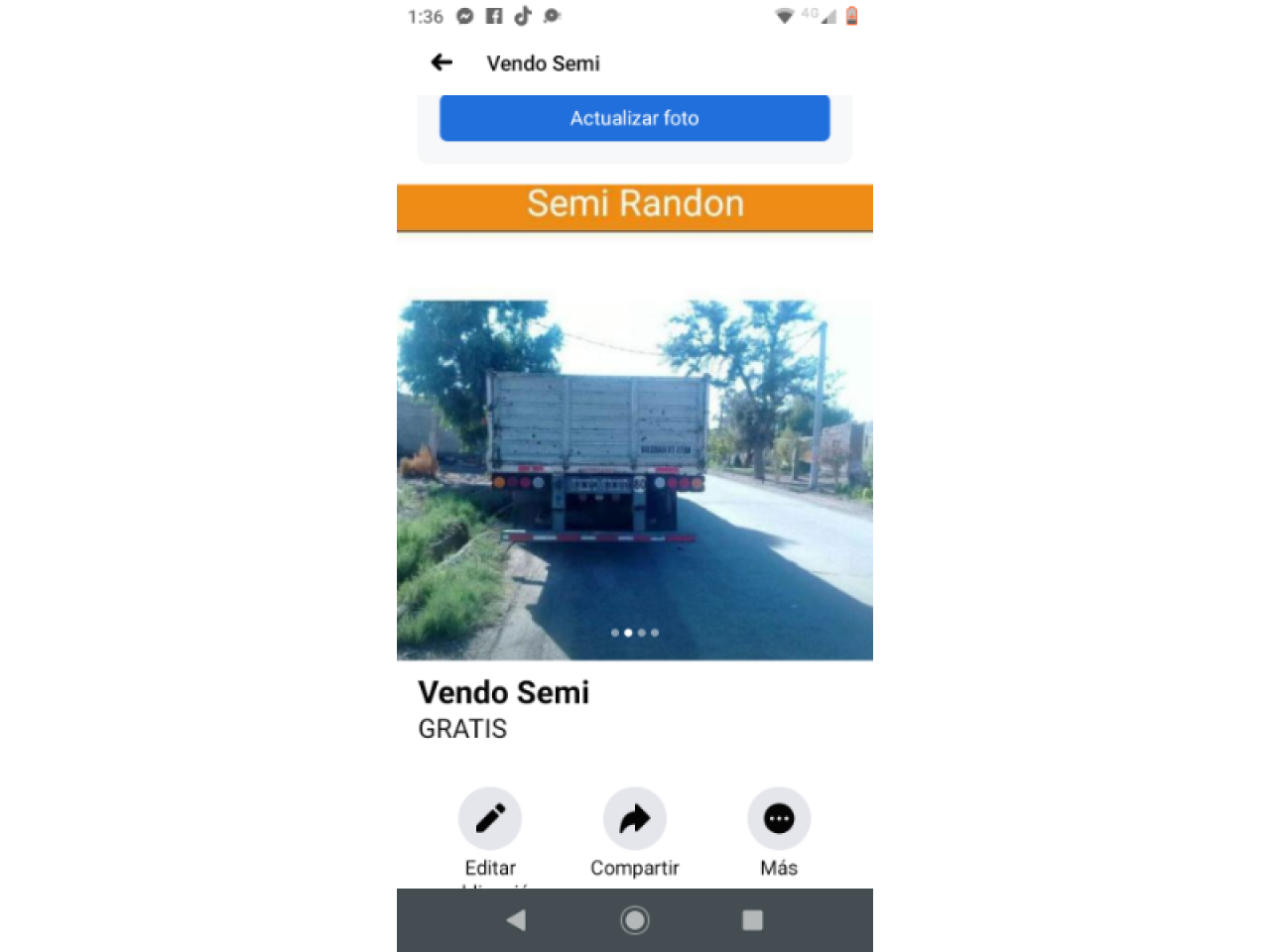Screen dimensions: 1270x952
Task: Open the truck photo in the listing
Action: click(634, 480)
